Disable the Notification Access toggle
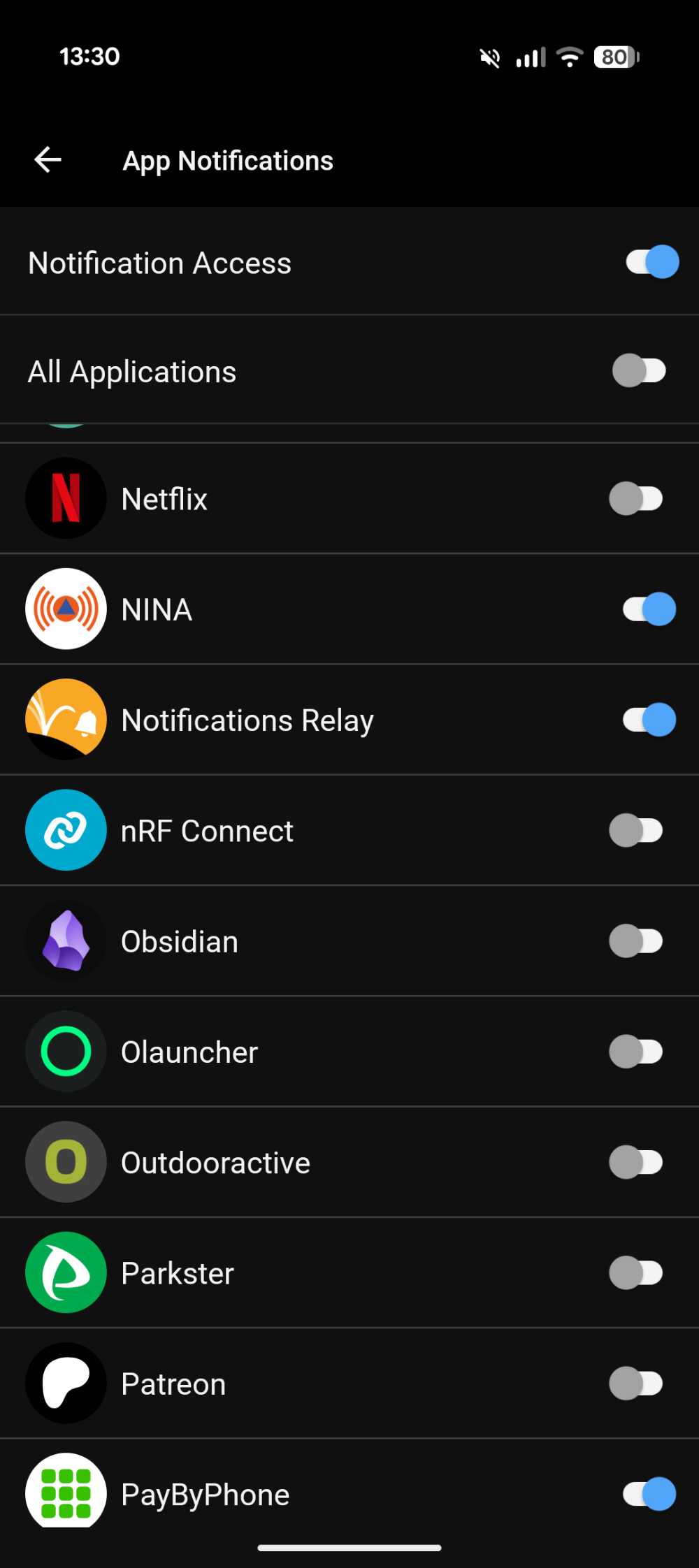Viewport: 699px width, 1568px height. (x=650, y=262)
